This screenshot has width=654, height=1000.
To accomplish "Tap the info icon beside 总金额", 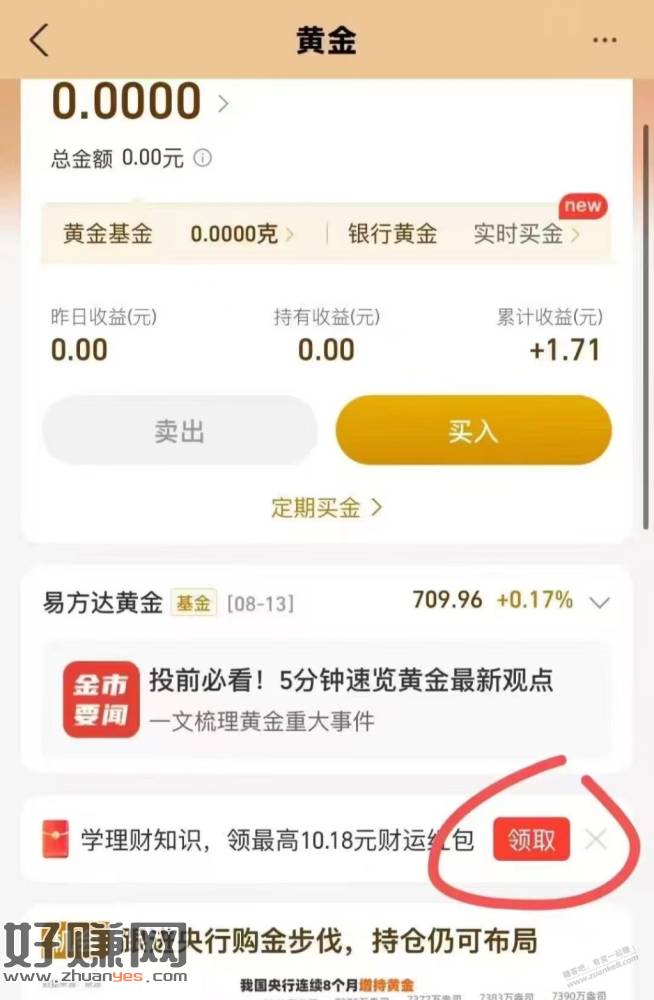I will (x=202, y=158).
